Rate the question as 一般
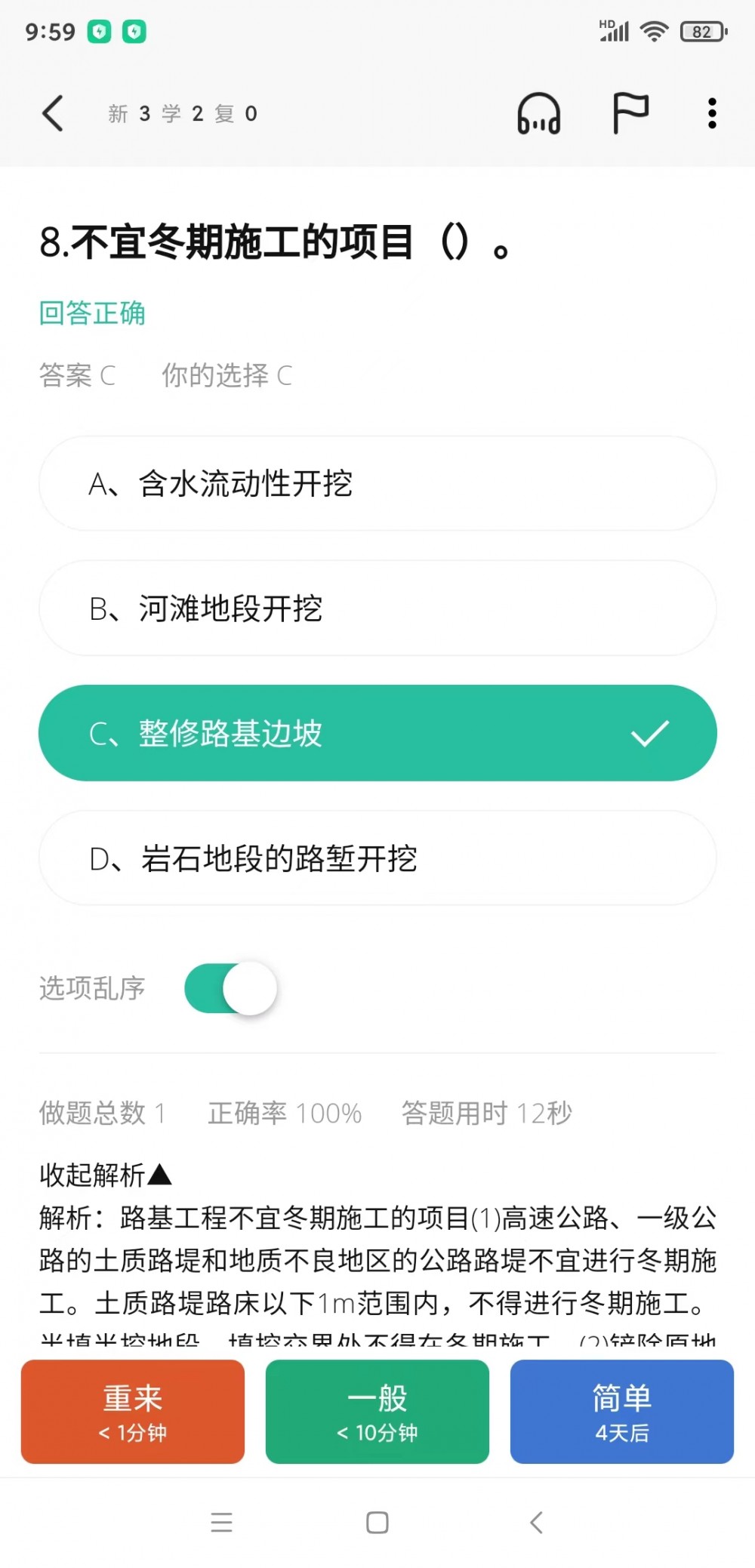 tap(377, 1411)
